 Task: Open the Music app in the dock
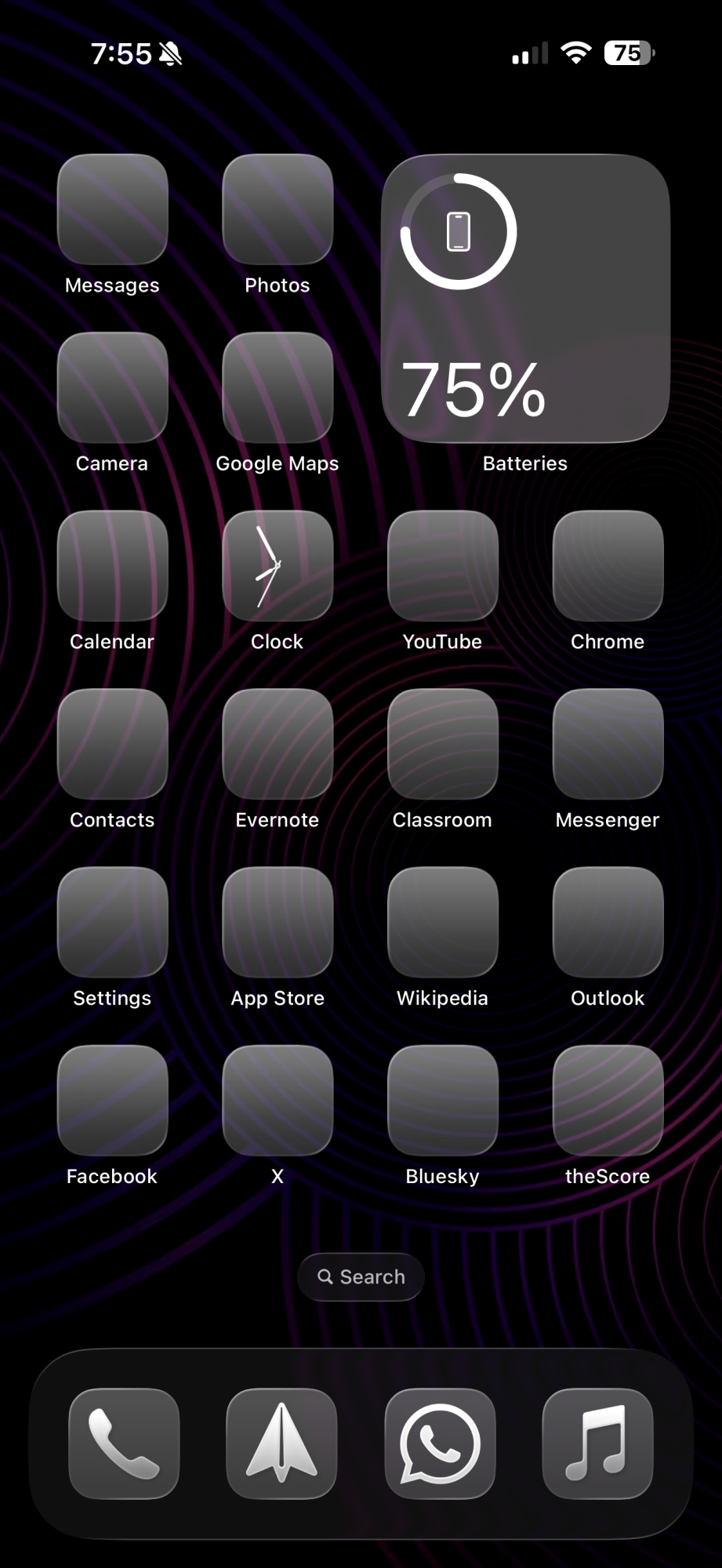click(x=597, y=1443)
